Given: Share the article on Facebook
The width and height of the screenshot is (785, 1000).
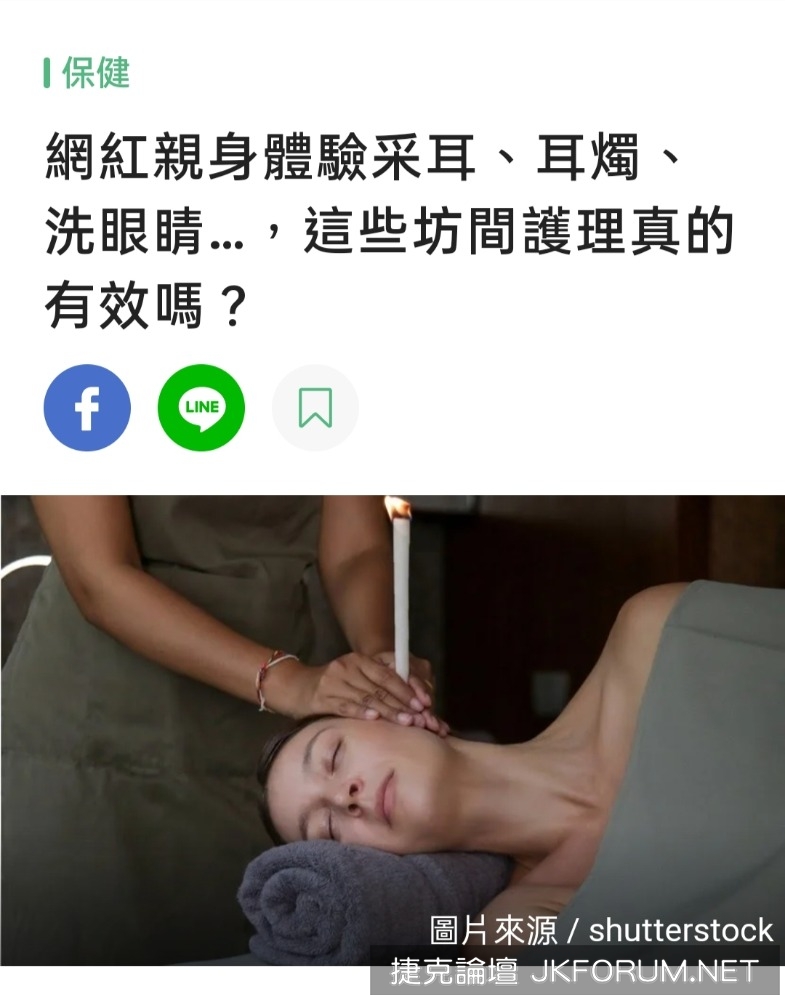Looking at the screenshot, I should coord(87,408).
